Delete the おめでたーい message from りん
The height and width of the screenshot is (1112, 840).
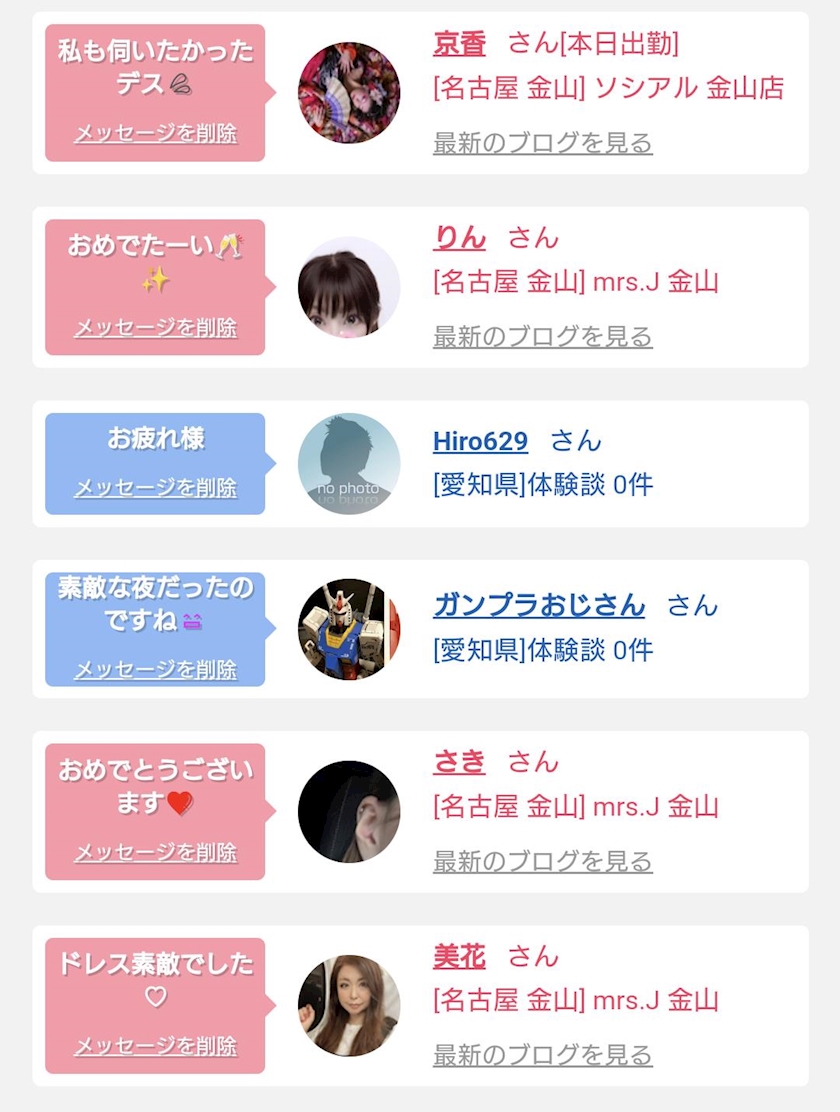[x=155, y=328]
